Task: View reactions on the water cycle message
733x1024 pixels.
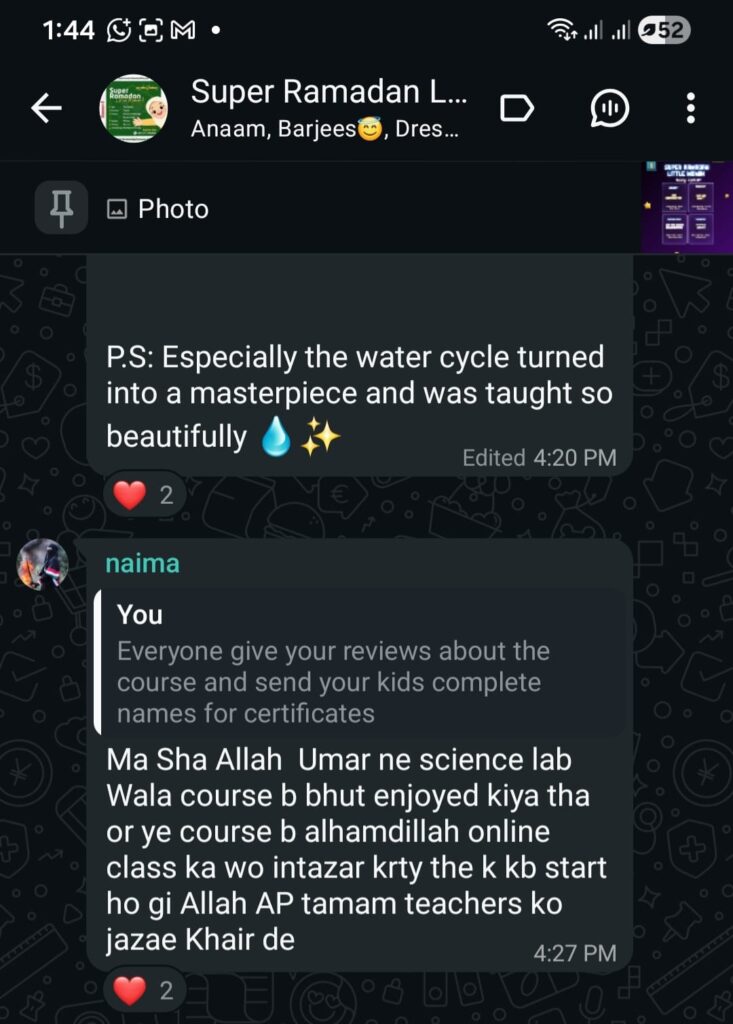Action: click(144, 494)
